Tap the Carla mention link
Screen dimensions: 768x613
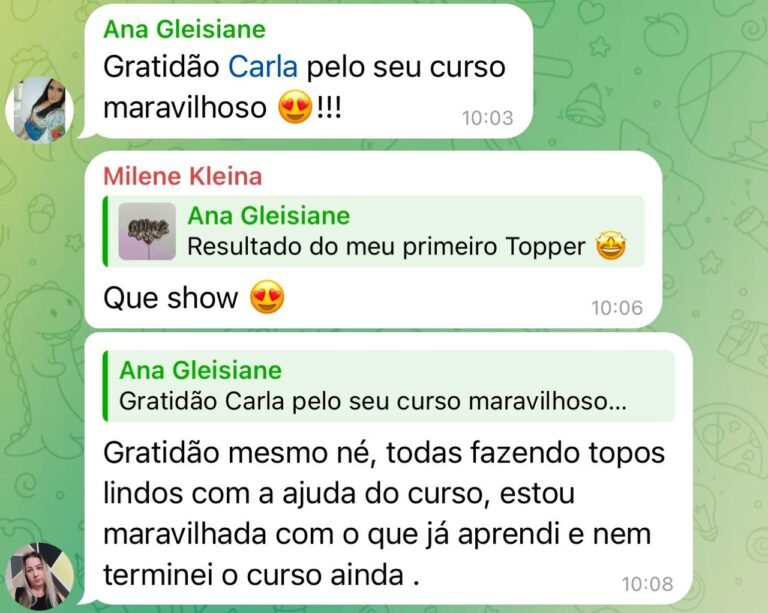(263, 67)
